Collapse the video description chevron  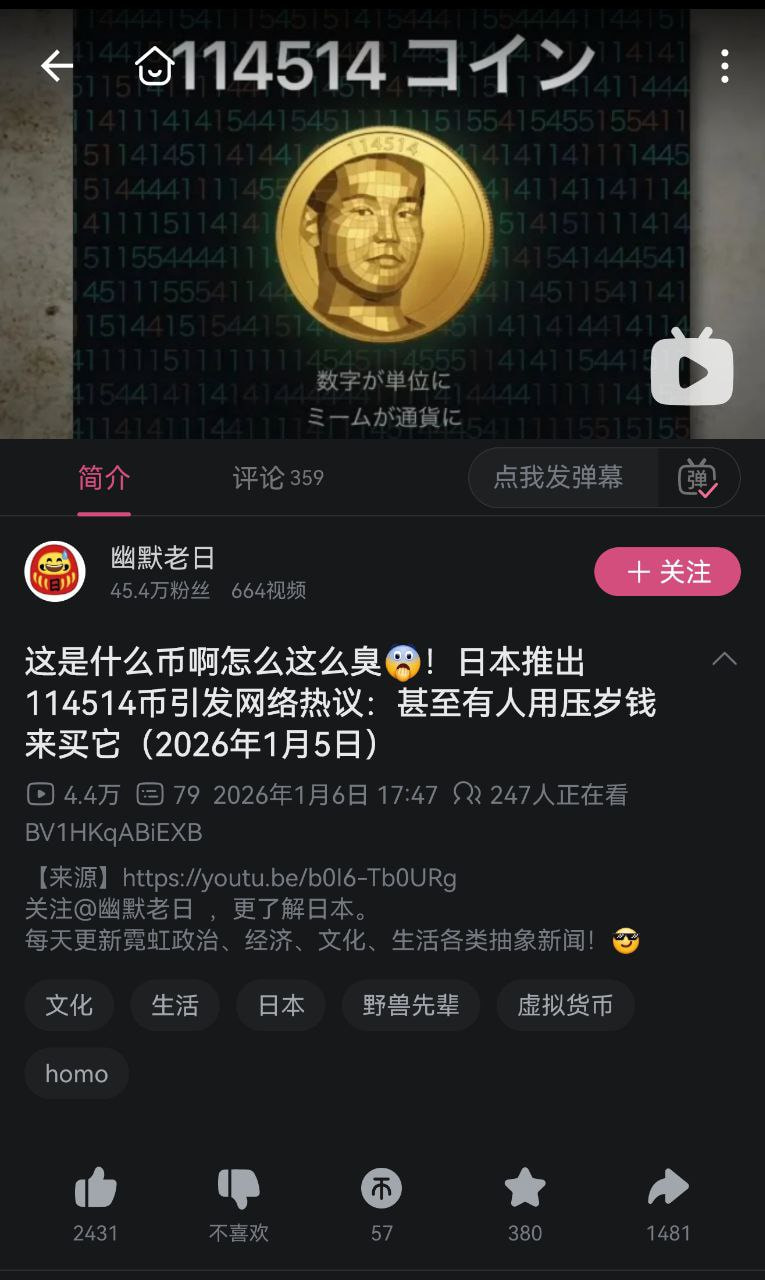click(x=724, y=659)
